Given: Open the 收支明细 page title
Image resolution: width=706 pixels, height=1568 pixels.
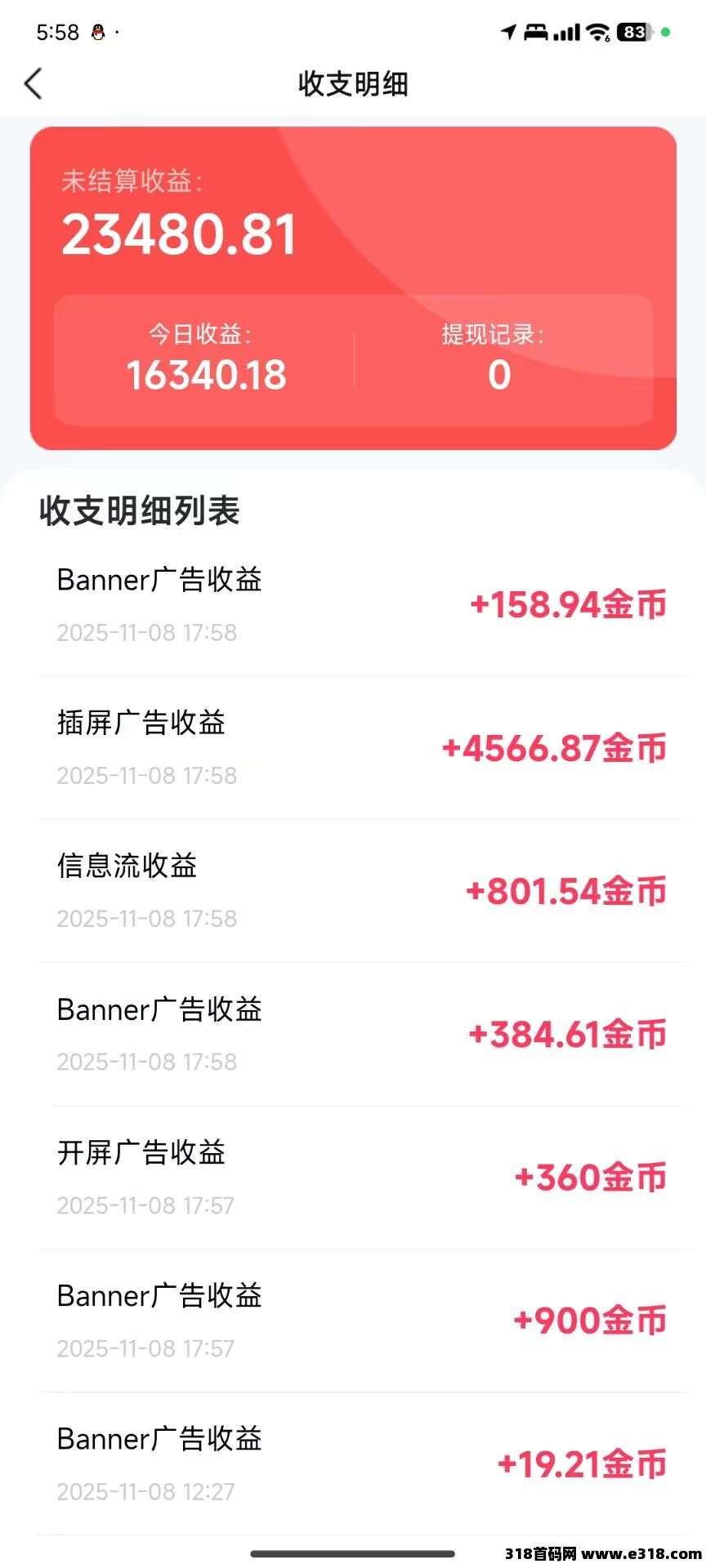Looking at the screenshot, I should tap(353, 84).
